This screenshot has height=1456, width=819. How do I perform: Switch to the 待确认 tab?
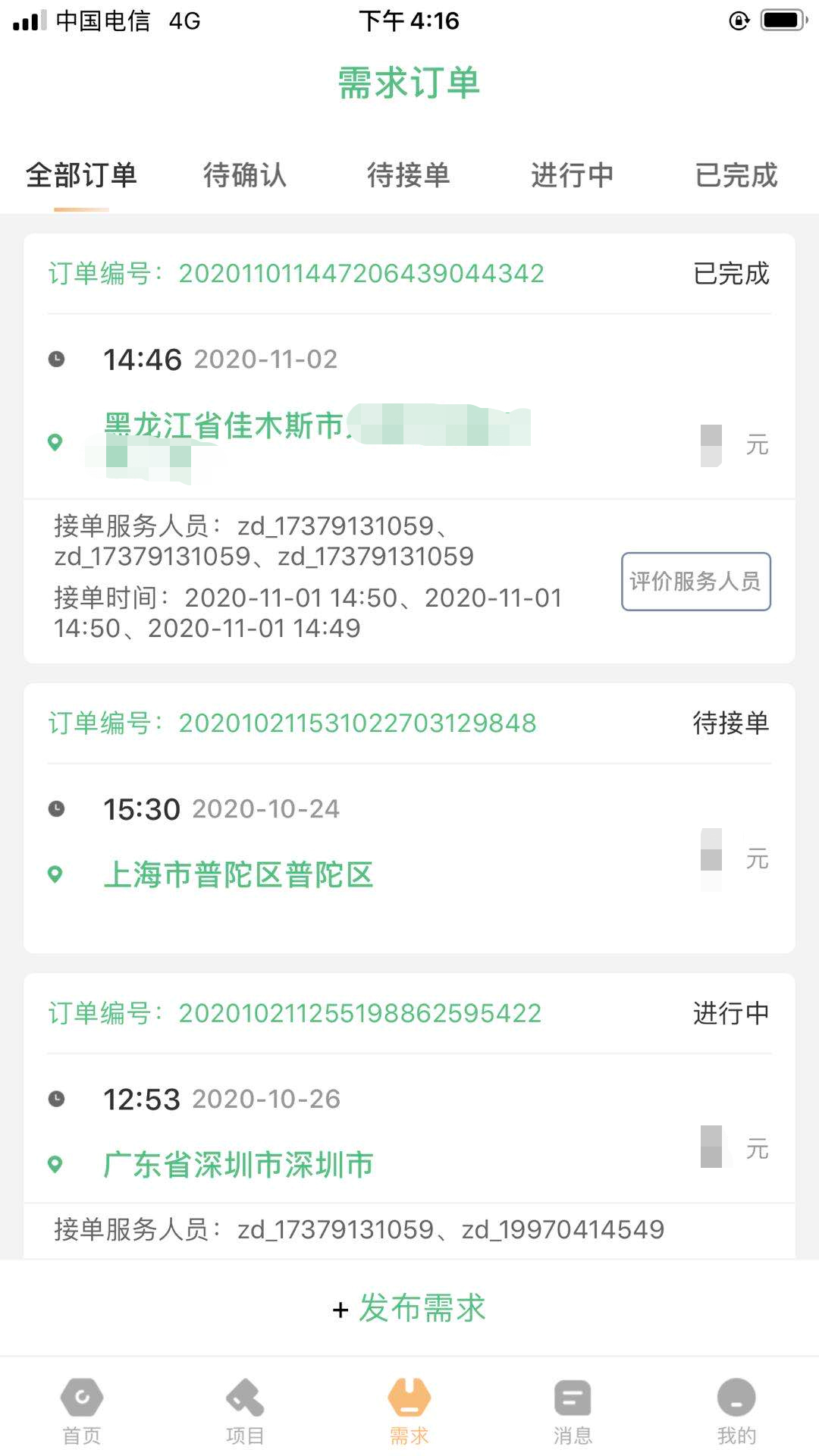coord(244,175)
